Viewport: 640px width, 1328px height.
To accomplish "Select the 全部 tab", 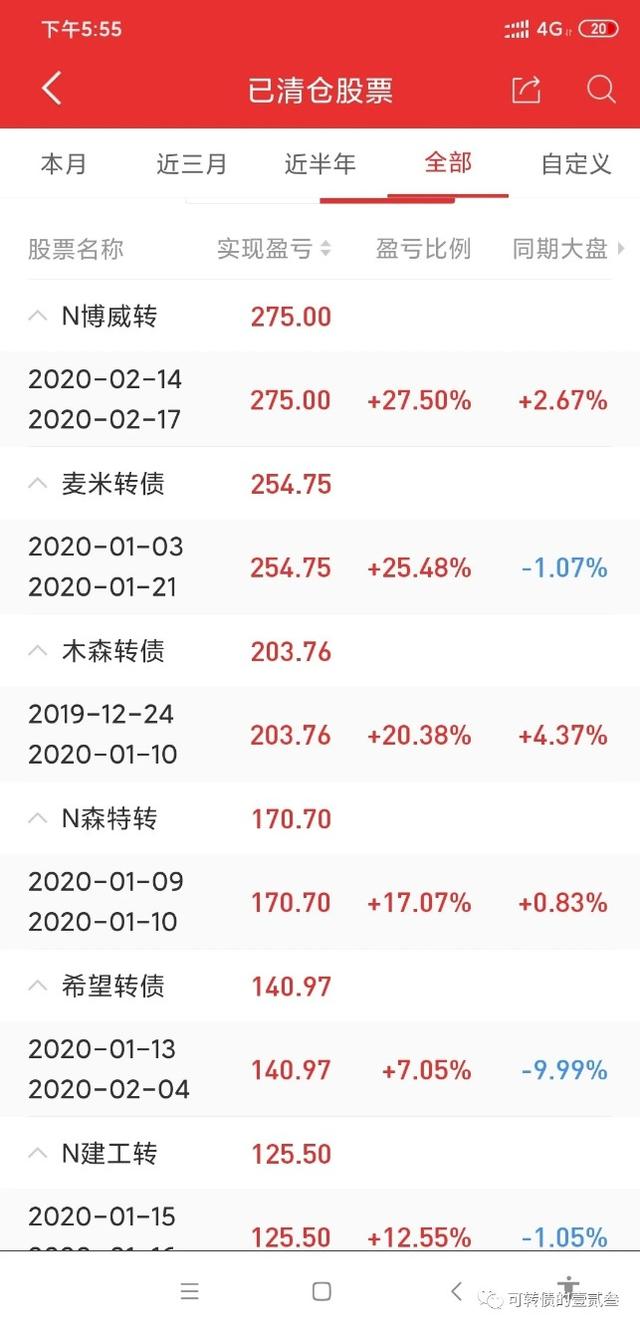I will [x=448, y=163].
